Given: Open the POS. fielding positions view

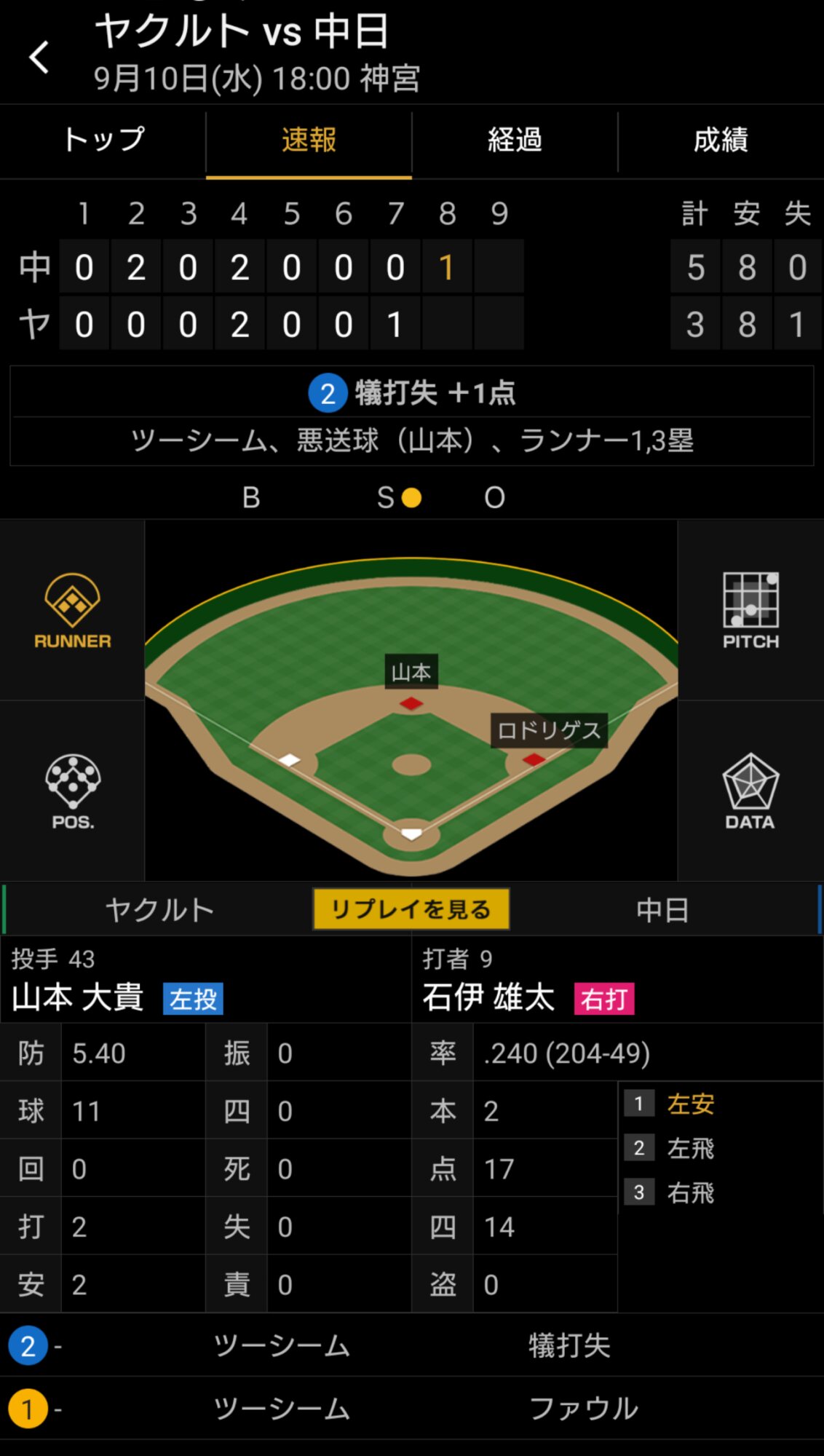Looking at the screenshot, I should (x=73, y=791).
